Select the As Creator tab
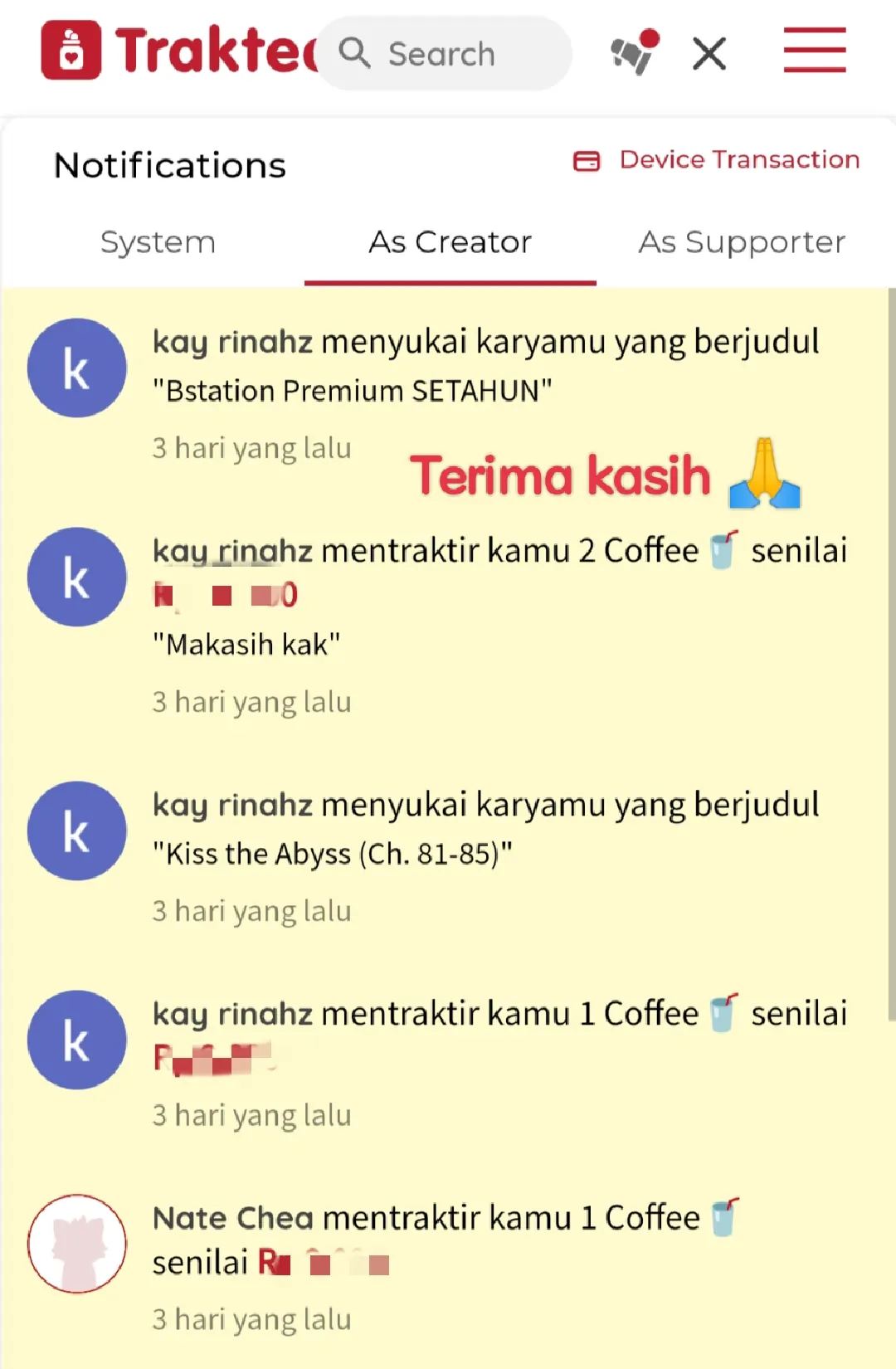896x1369 pixels. [450, 242]
